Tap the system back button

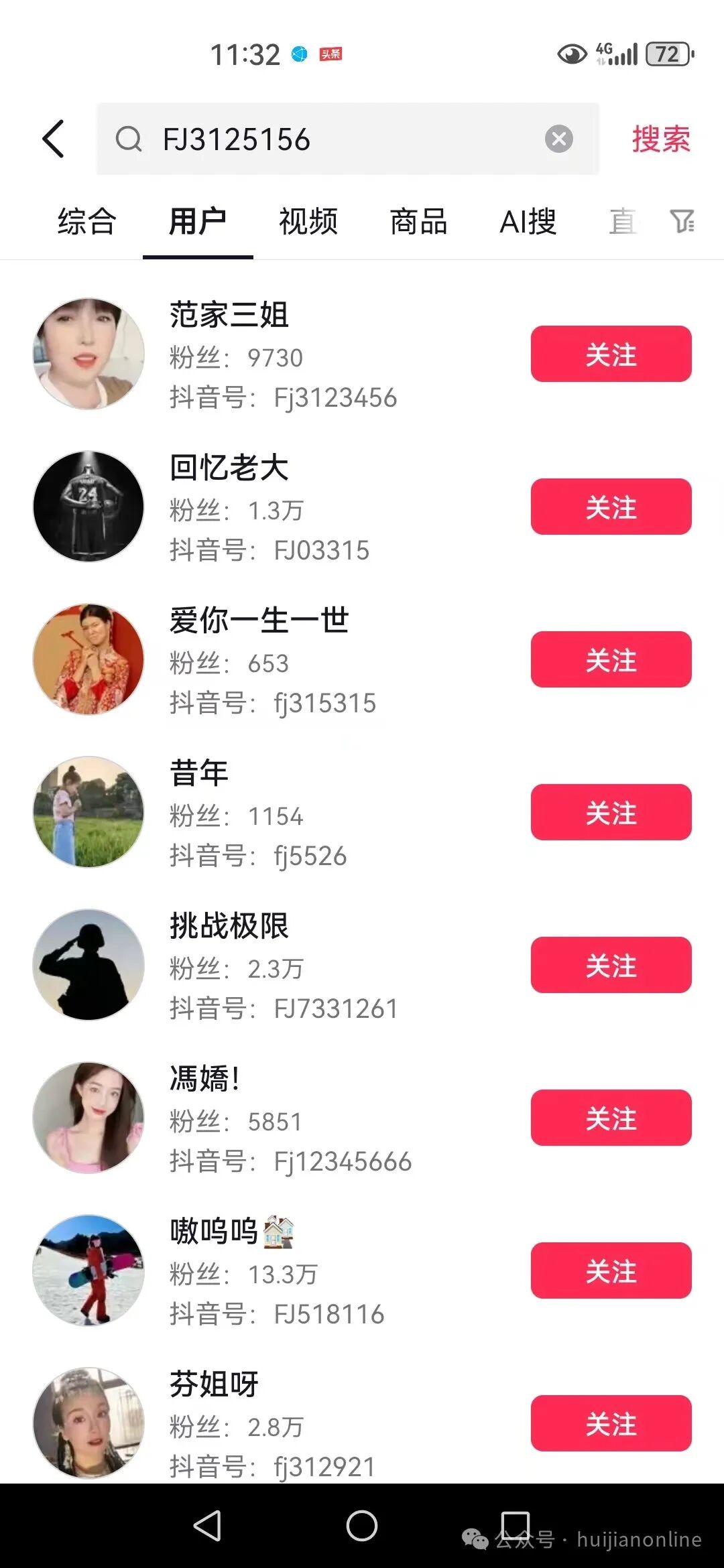point(207,1526)
